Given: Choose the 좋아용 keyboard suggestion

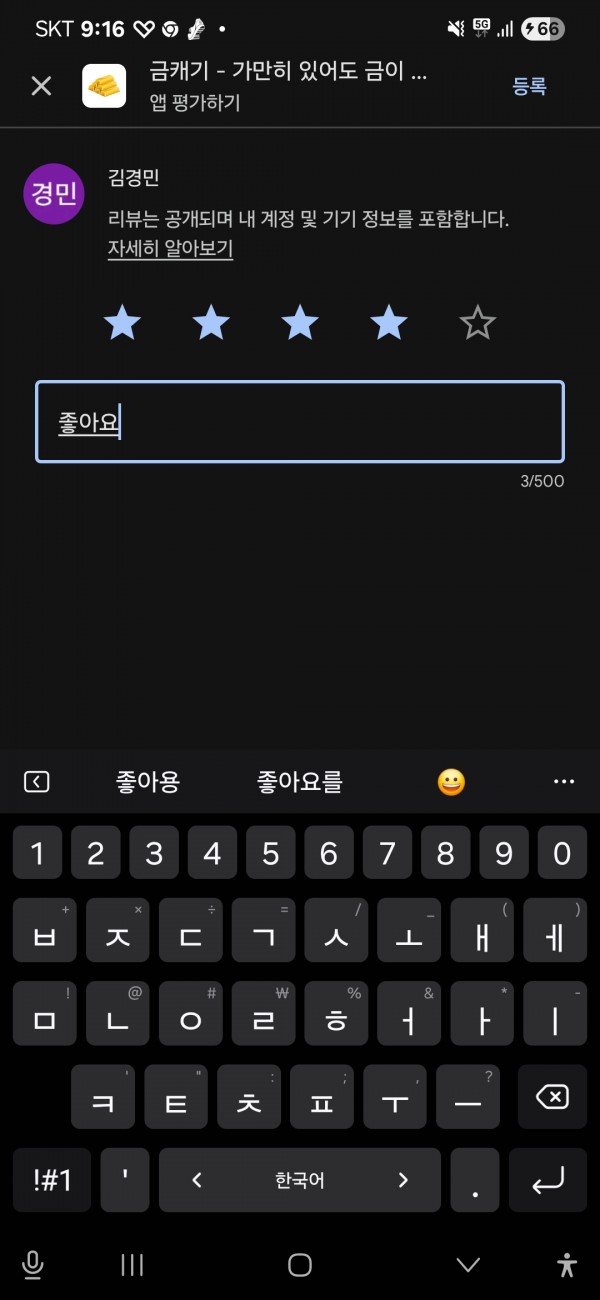Looking at the screenshot, I should 148,781.
